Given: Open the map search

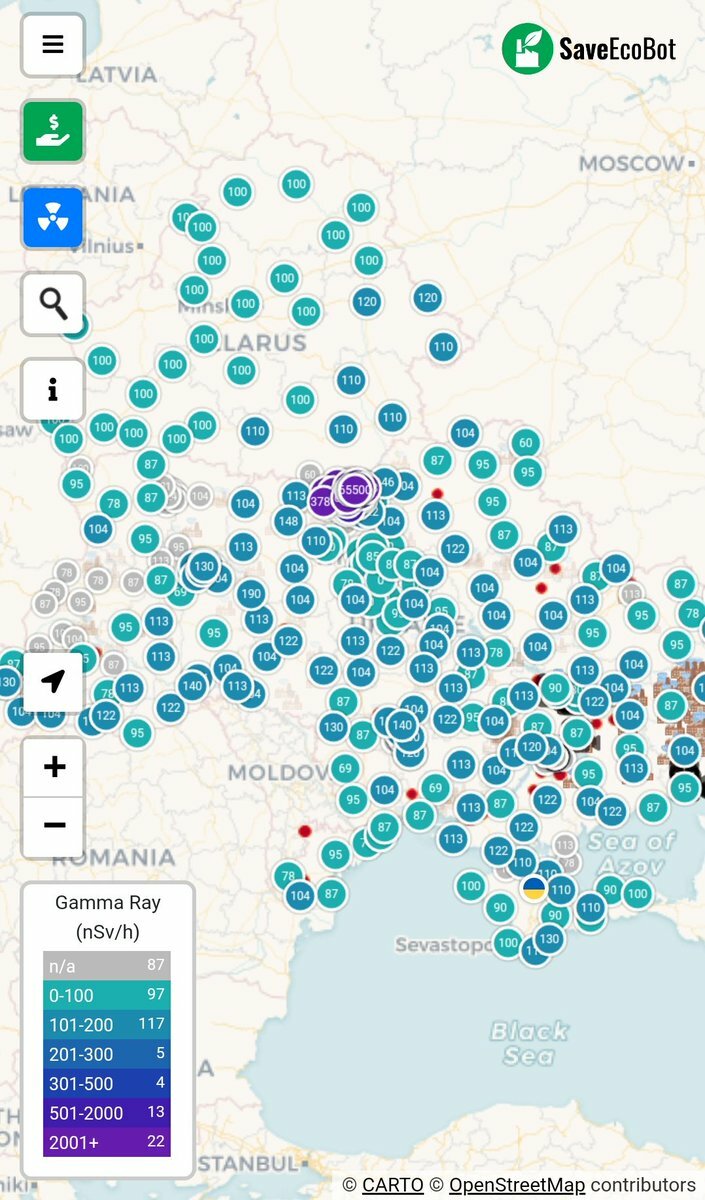Looking at the screenshot, I should click(53, 303).
